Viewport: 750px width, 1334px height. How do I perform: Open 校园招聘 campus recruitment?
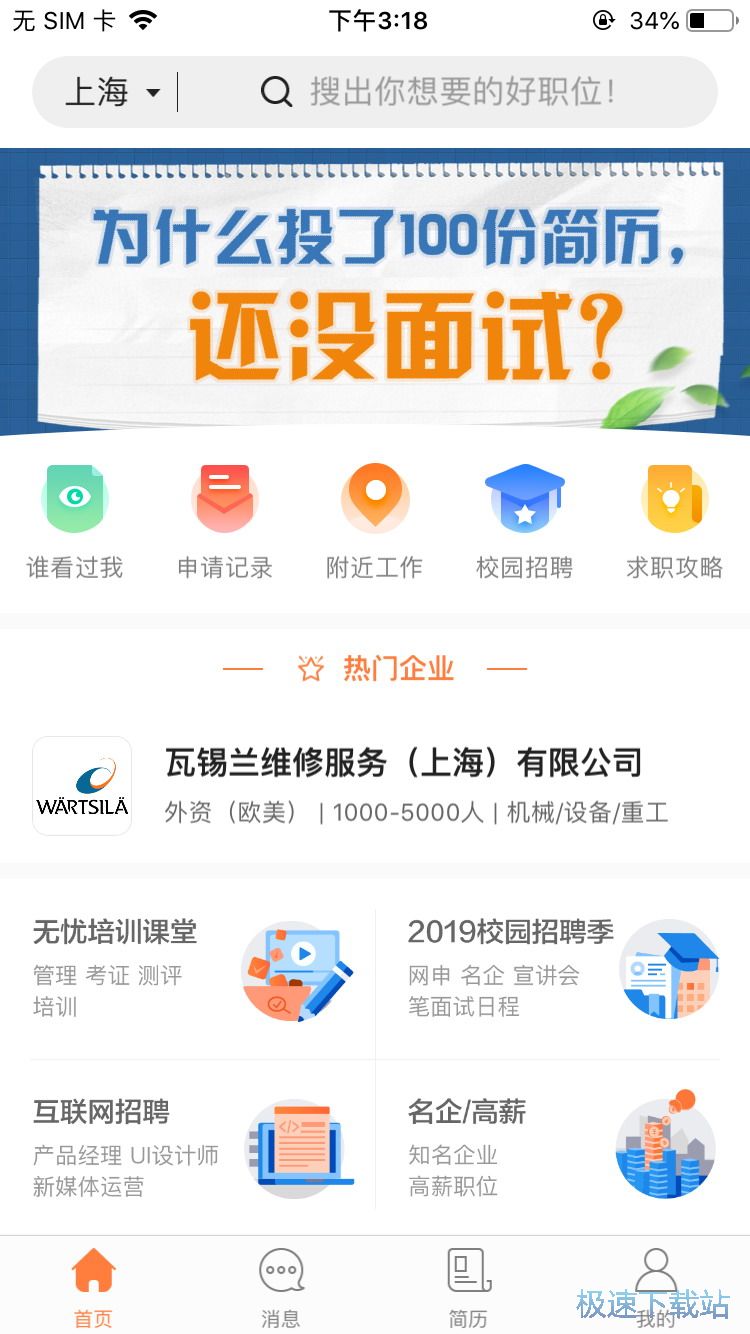[x=525, y=521]
